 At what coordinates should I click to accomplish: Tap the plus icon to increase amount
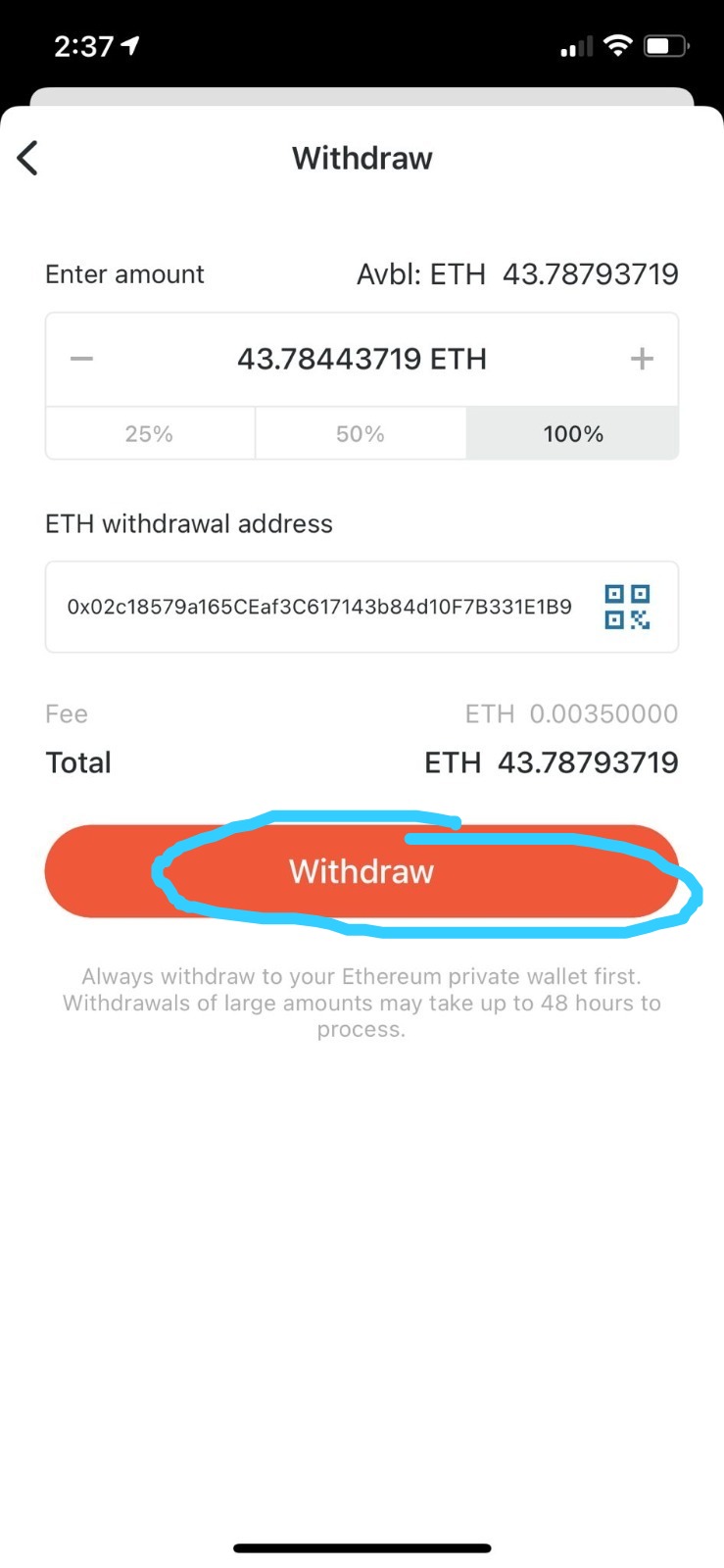642,358
